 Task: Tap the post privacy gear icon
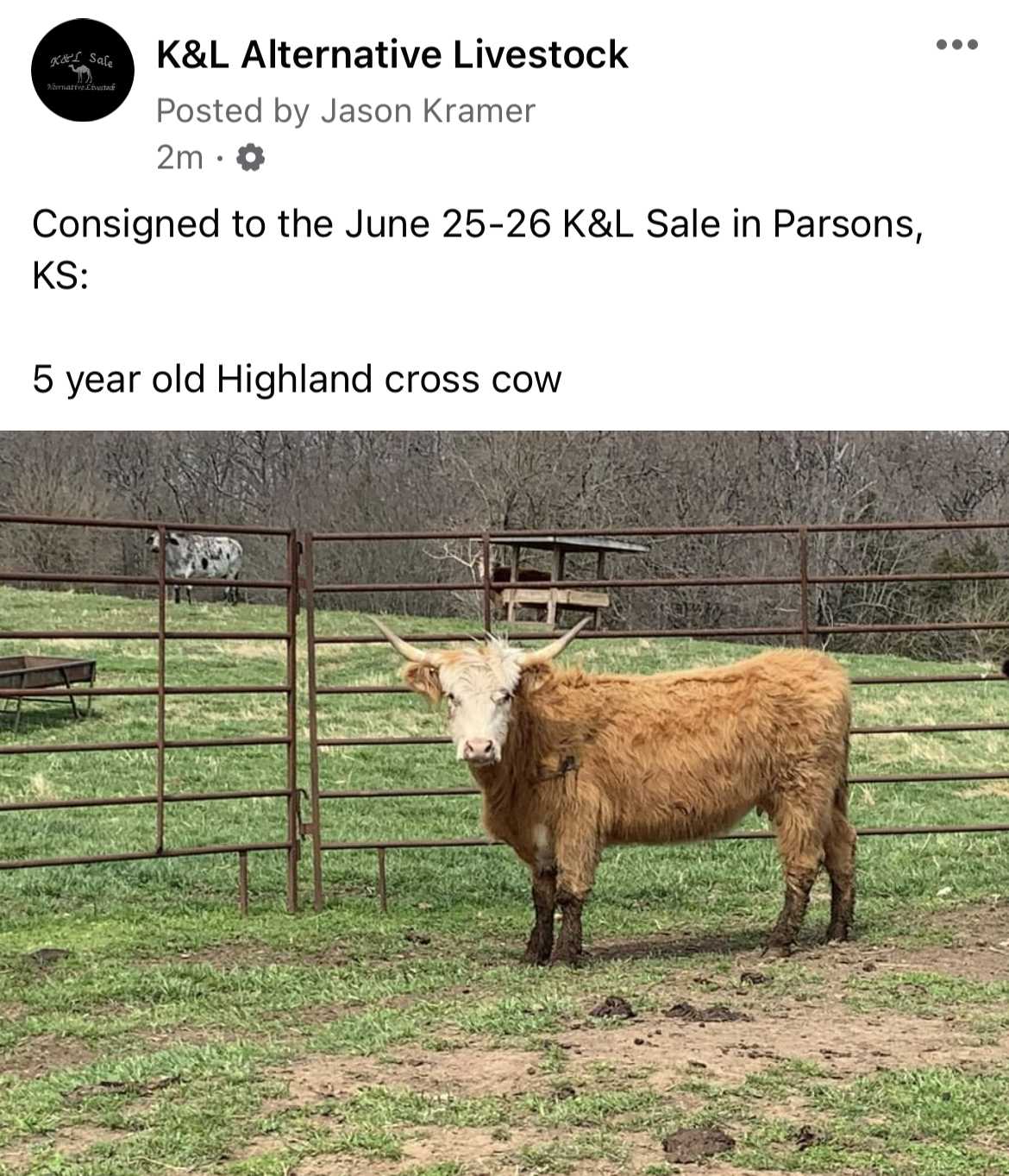250,158
